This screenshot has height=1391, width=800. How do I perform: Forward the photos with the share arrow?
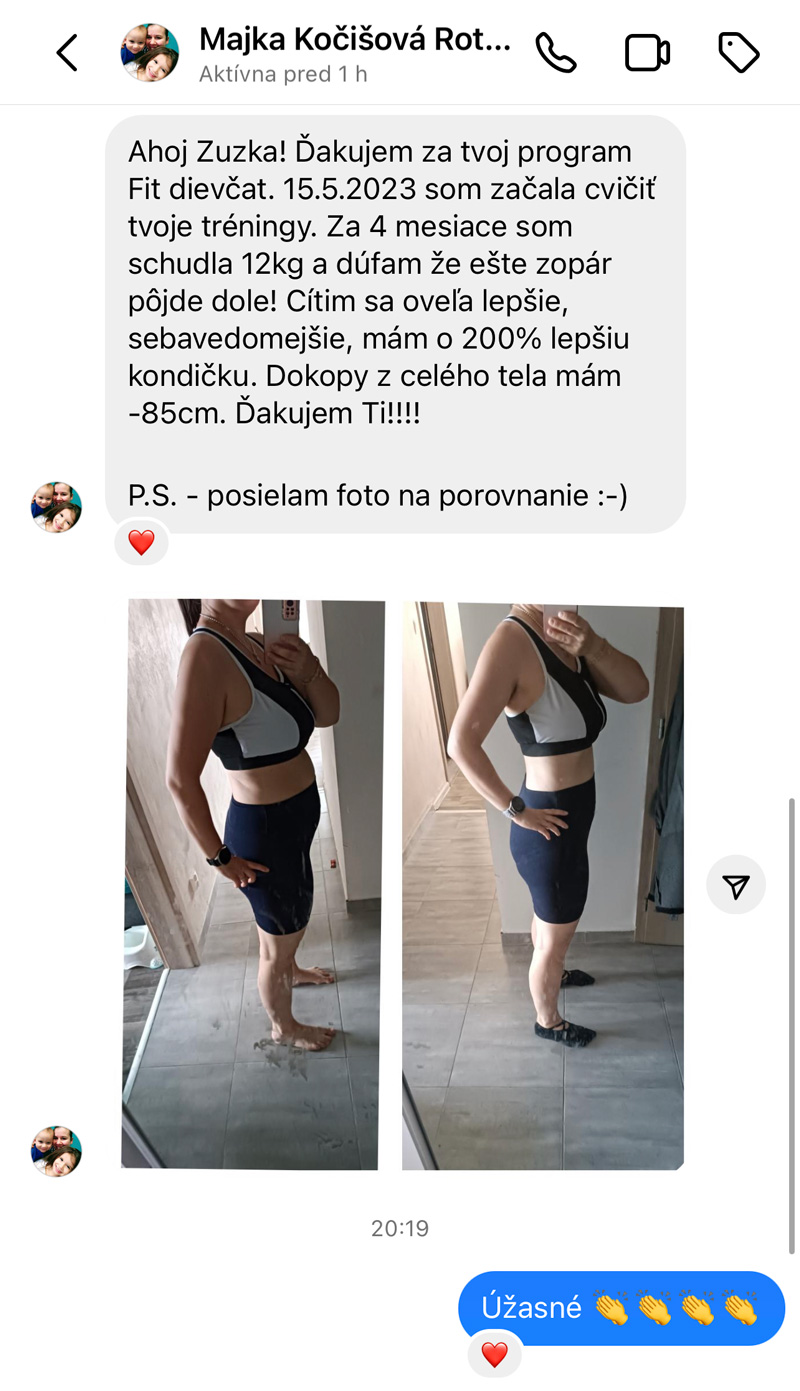pyautogui.click(x=736, y=885)
